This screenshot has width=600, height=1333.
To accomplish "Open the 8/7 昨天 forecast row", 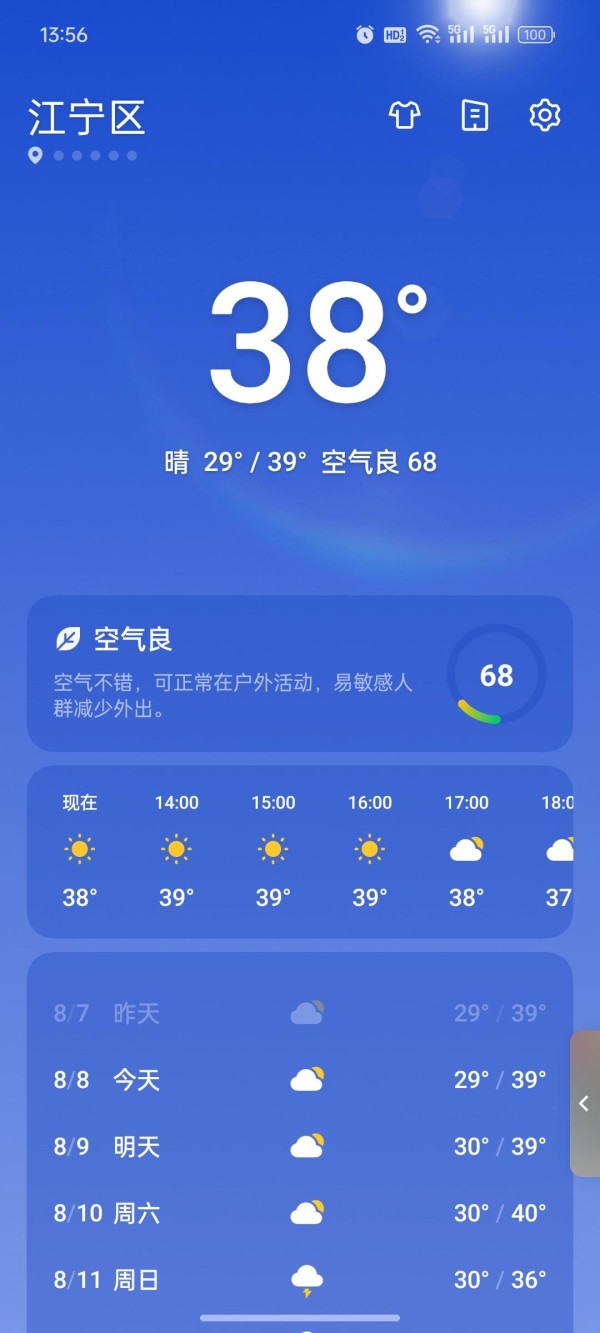I will [300, 1014].
